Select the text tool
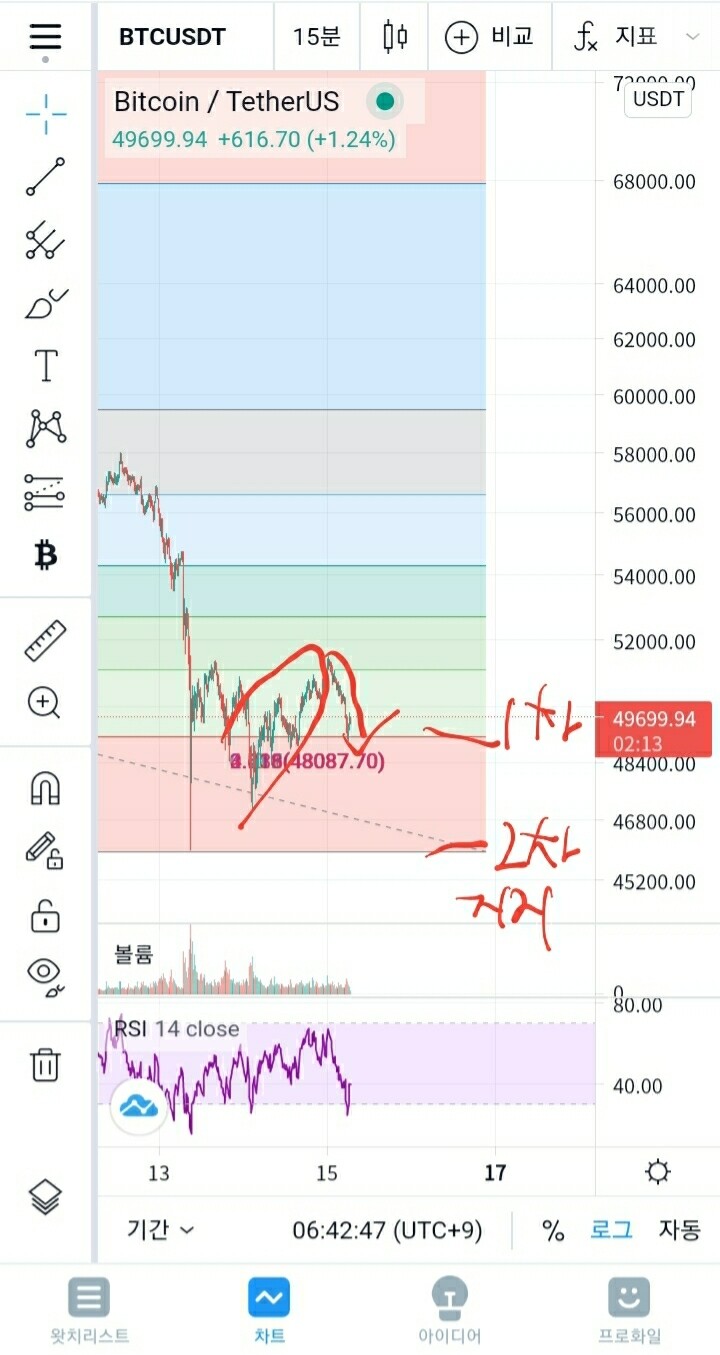The height and width of the screenshot is (1355, 720). [45, 366]
